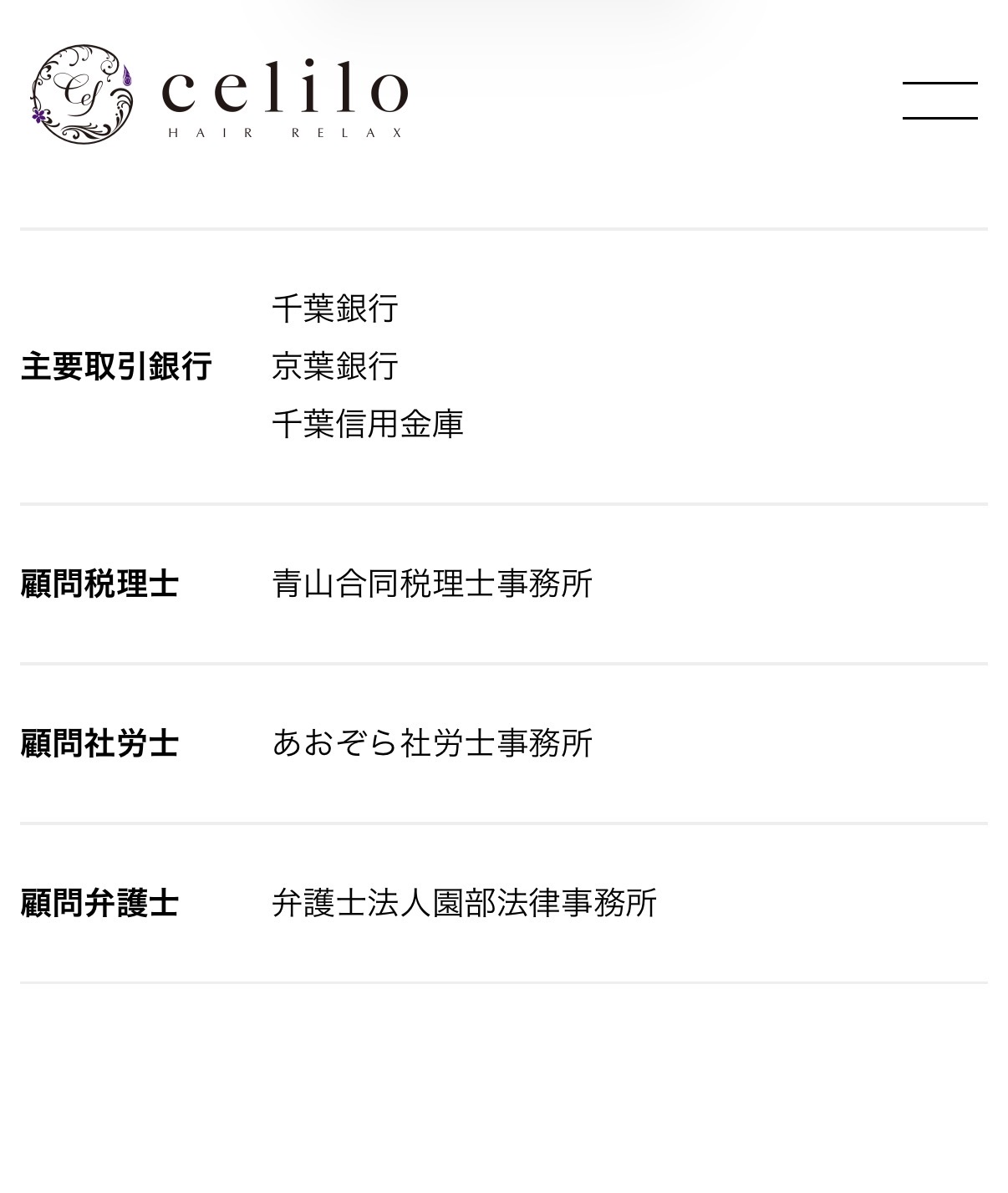Open the hamburger menu

[939, 100]
